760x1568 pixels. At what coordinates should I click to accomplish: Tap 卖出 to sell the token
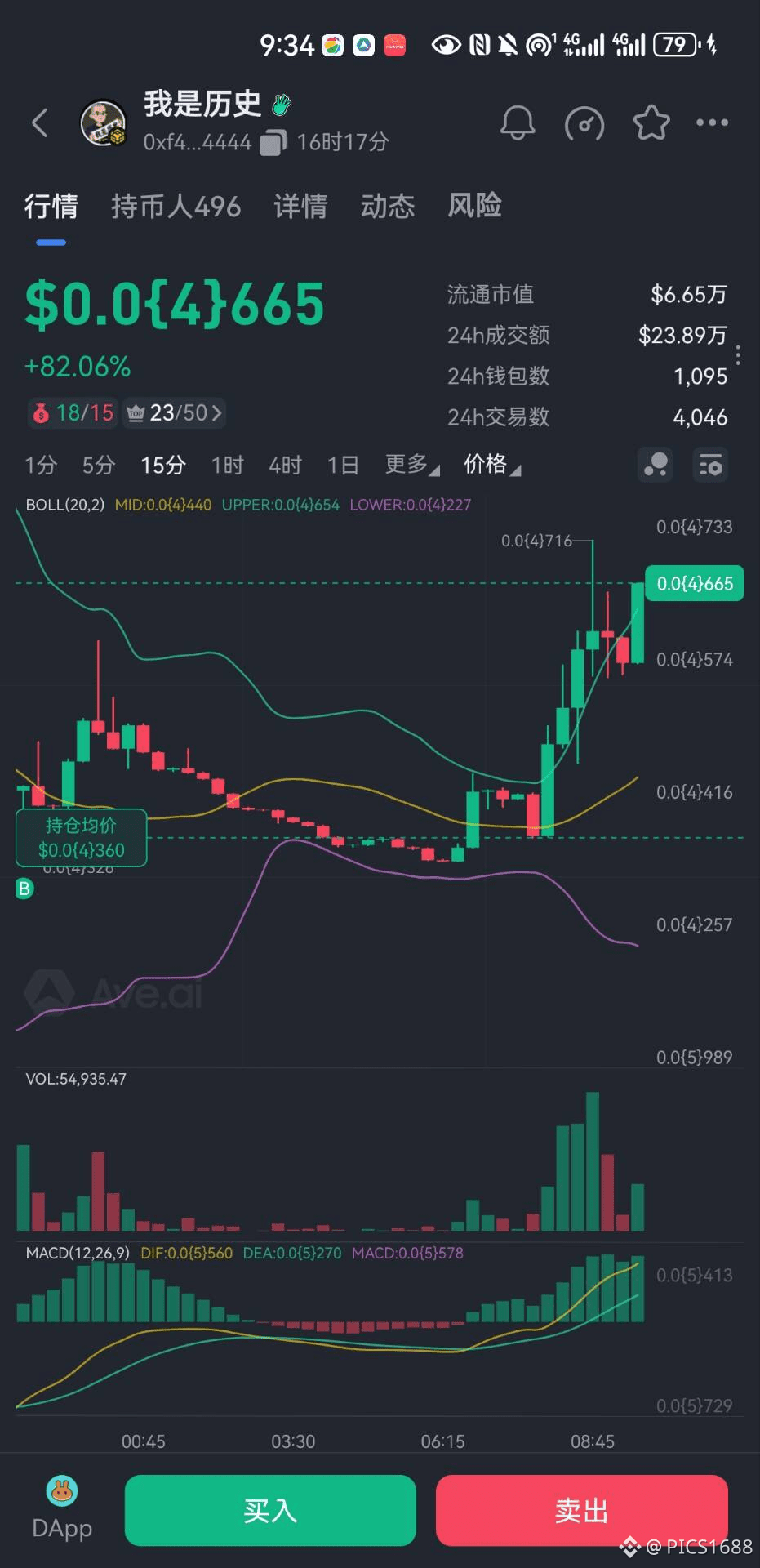581,1511
